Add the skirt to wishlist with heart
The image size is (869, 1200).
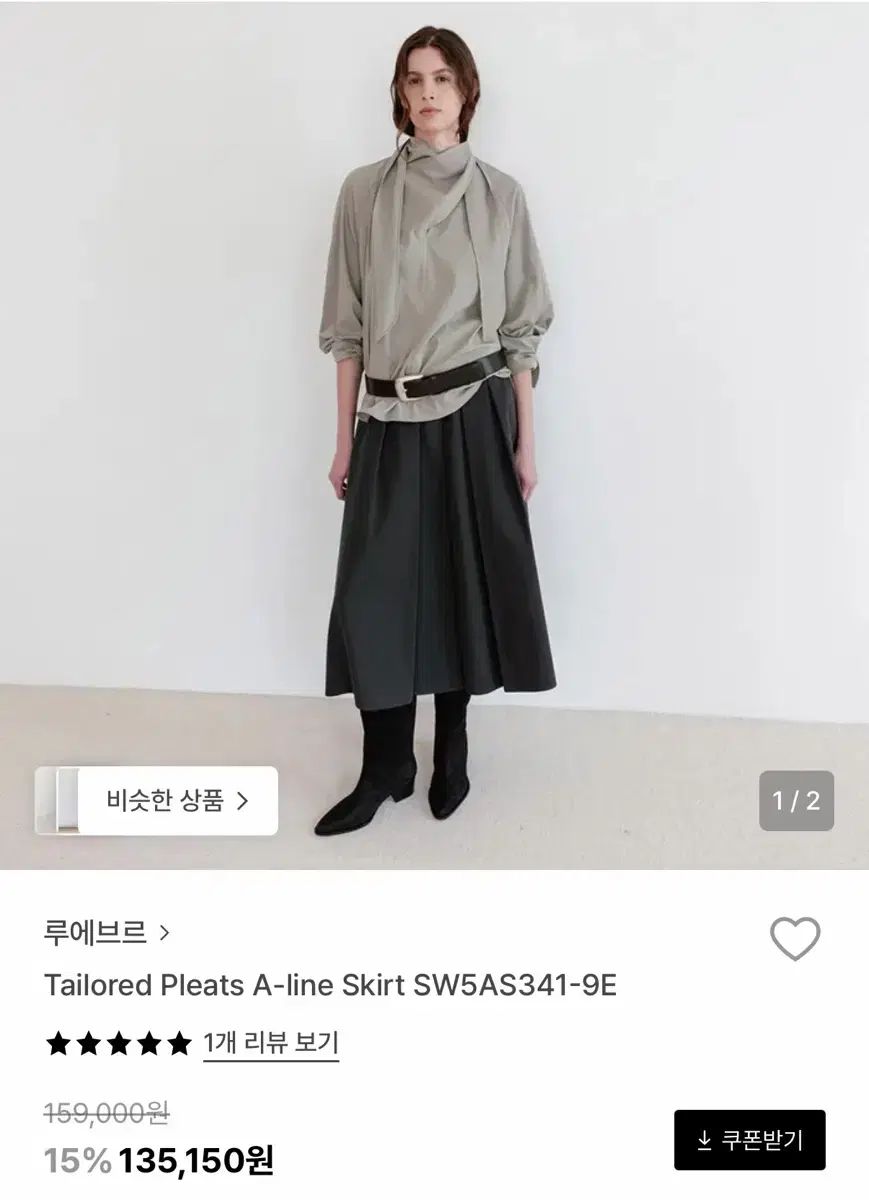[x=795, y=939]
